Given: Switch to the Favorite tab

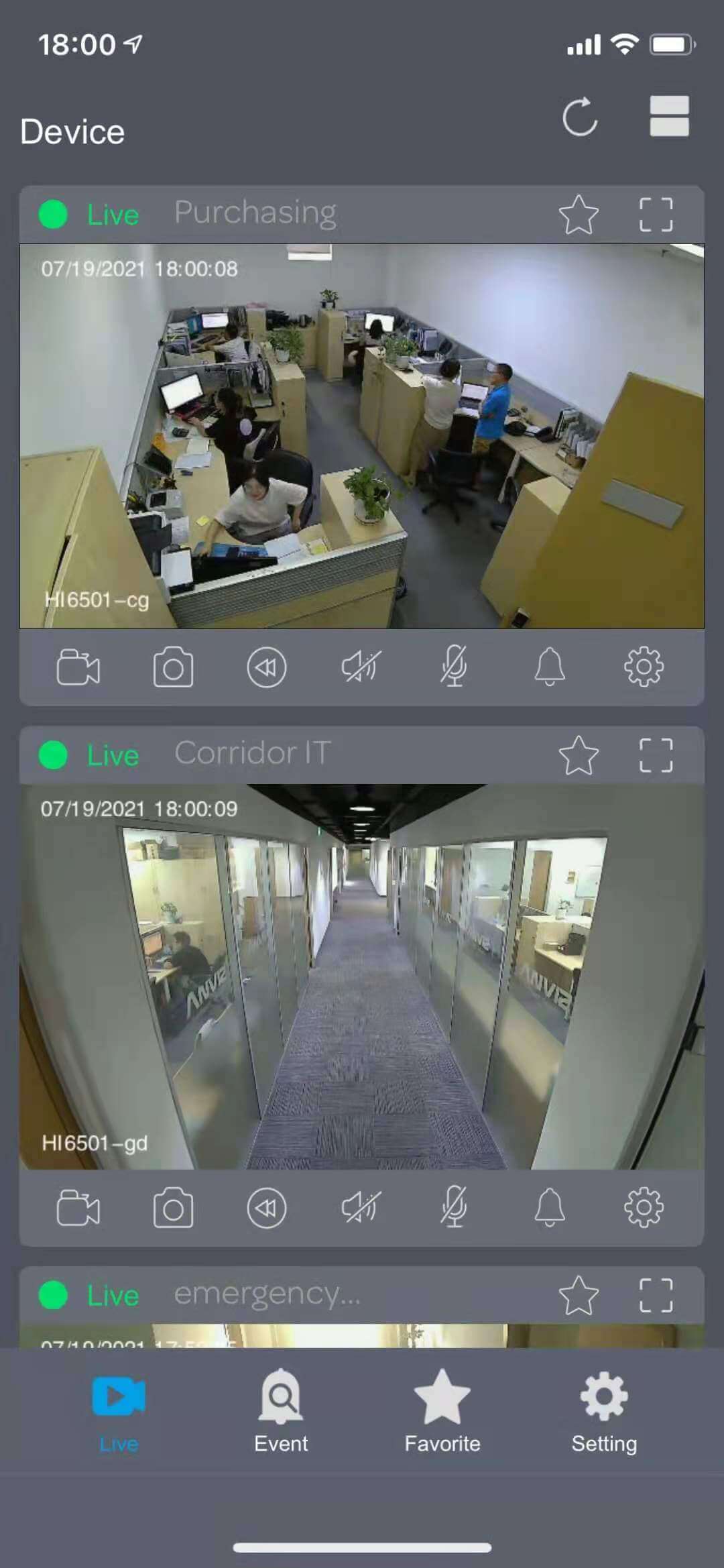Looking at the screenshot, I should 442,1410.
